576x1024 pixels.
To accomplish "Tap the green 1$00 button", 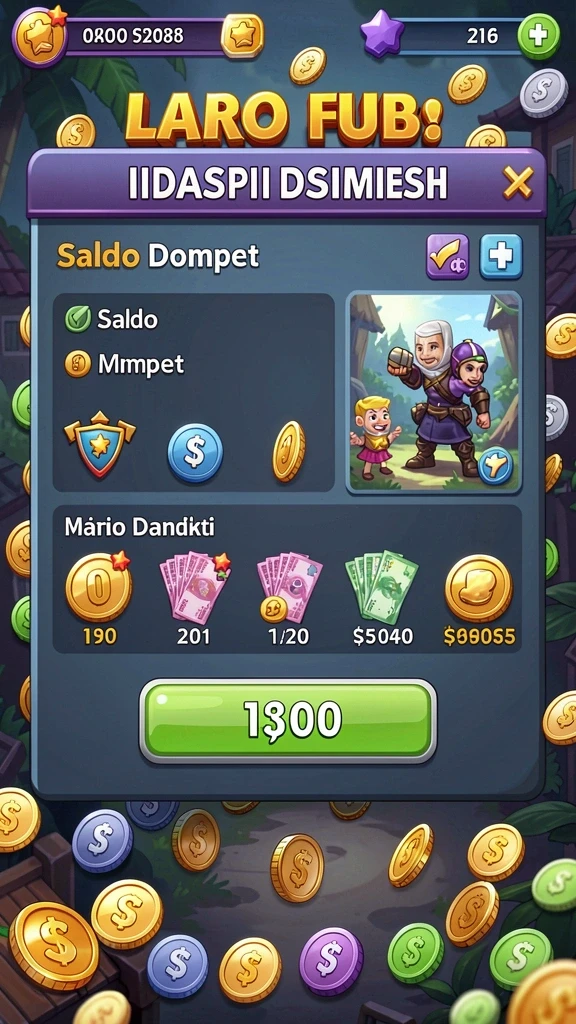I will (x=287, y=720).
